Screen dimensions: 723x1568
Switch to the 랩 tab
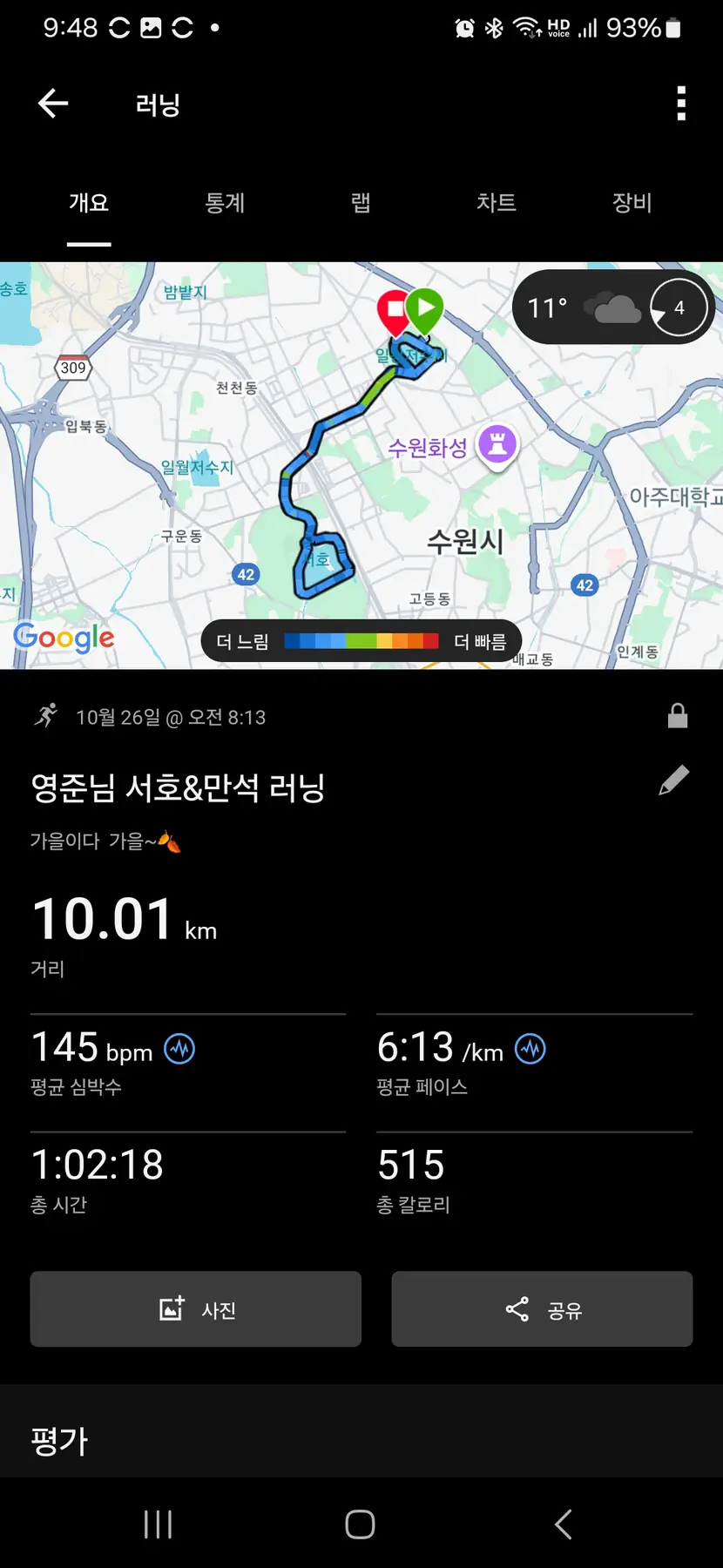pyautogui.click(x=361, y=203)
